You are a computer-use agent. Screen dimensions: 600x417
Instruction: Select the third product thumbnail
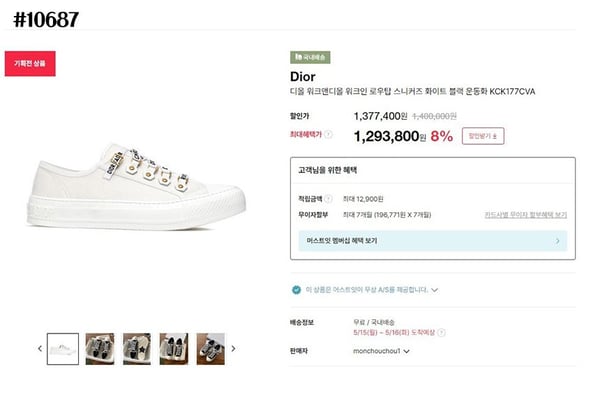(x=137, y=348)
